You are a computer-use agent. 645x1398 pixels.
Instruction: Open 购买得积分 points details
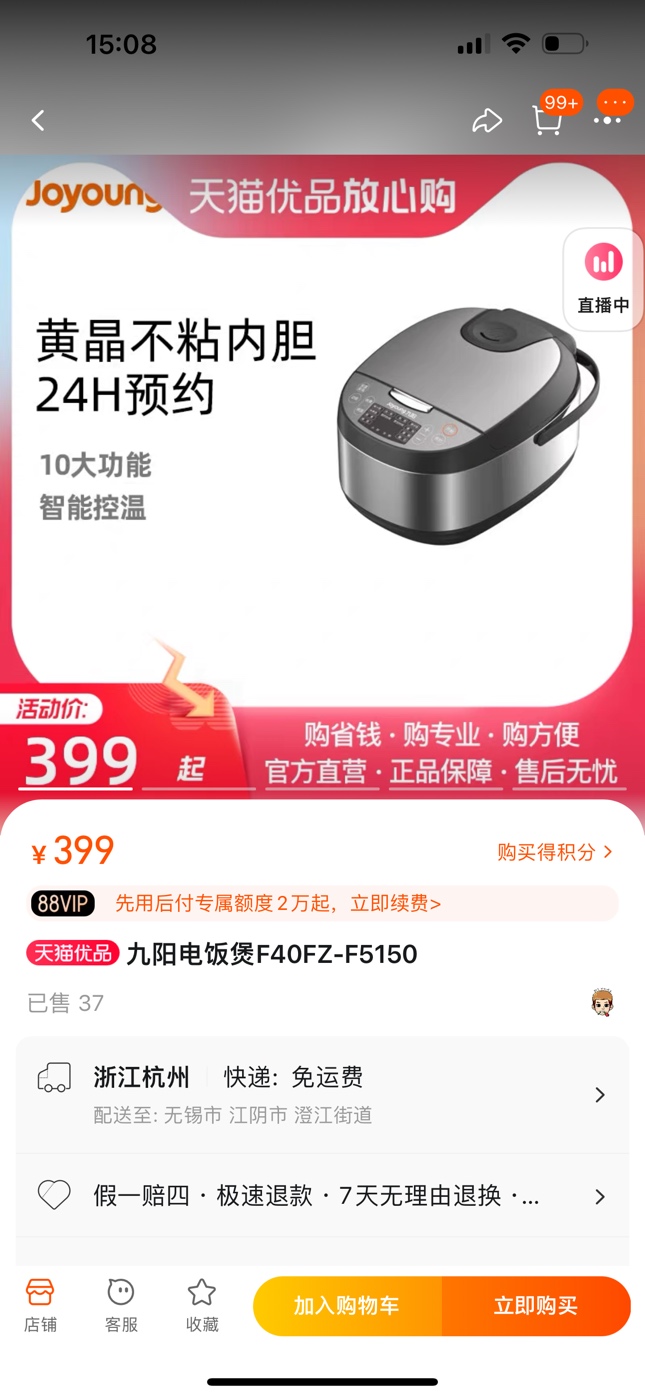click(555, 852)
